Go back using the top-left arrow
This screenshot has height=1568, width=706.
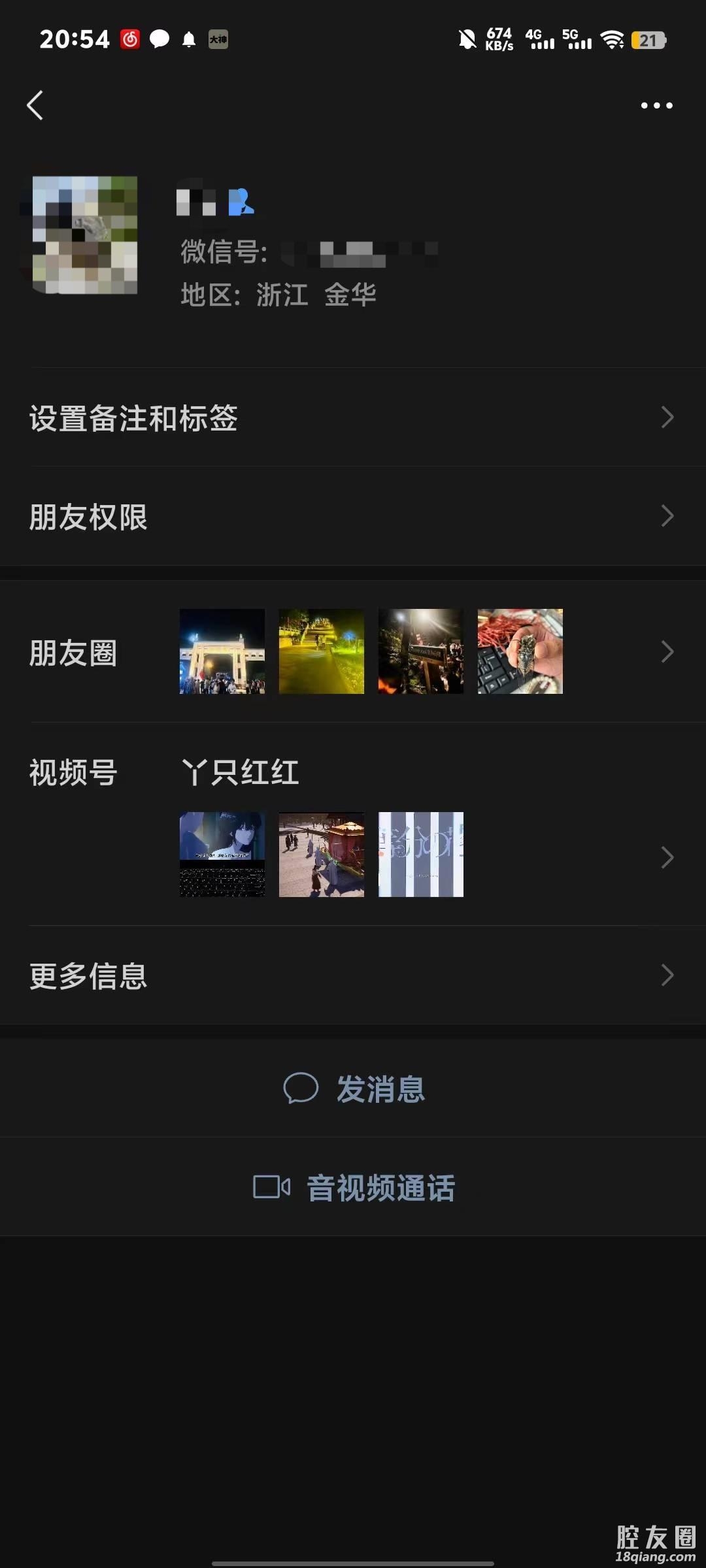coord(35,105)
